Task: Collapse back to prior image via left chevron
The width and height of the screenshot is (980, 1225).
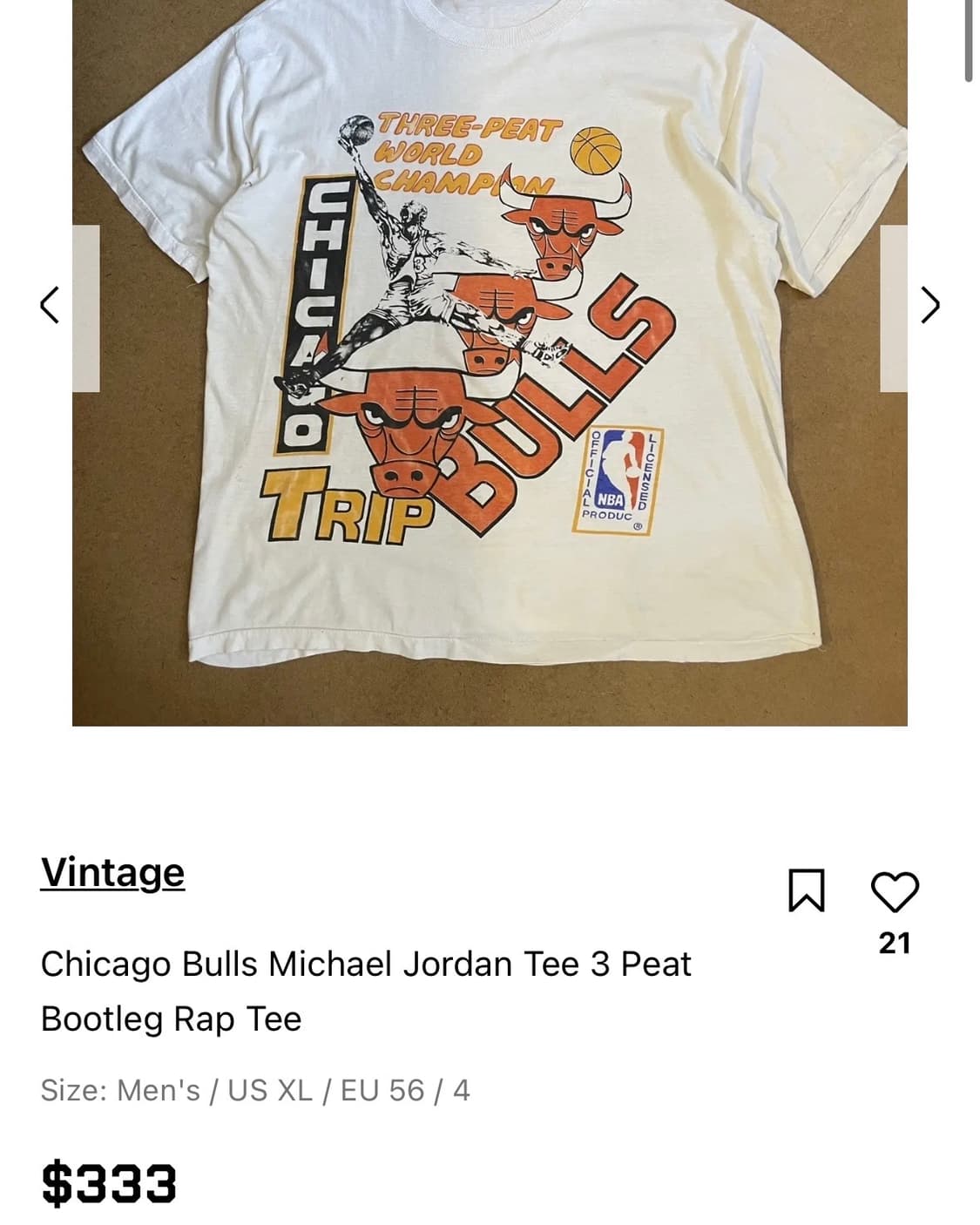Action: [49, 307]
